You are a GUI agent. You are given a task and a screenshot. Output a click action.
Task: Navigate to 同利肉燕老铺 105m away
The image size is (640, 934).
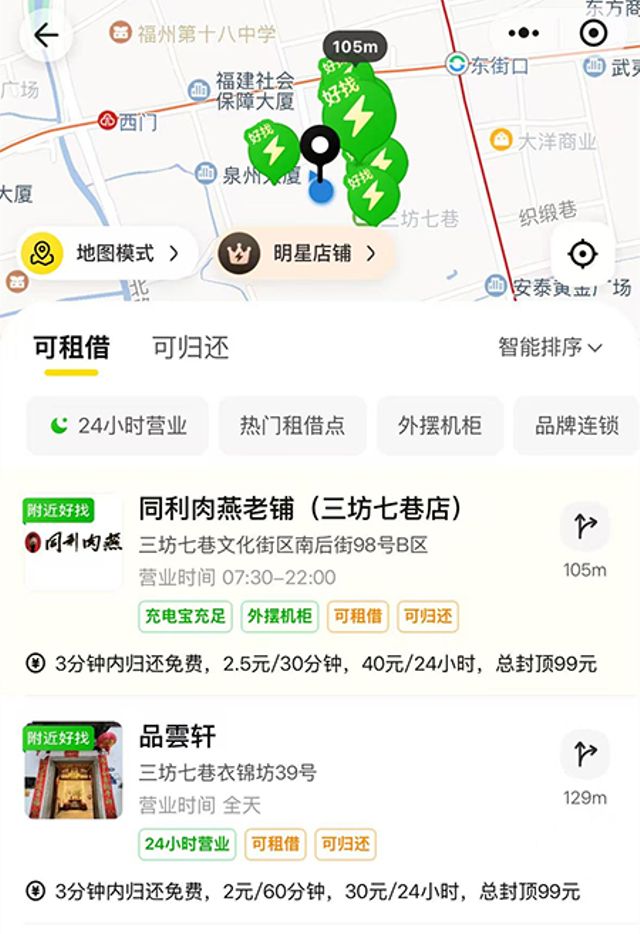[585, 530]
